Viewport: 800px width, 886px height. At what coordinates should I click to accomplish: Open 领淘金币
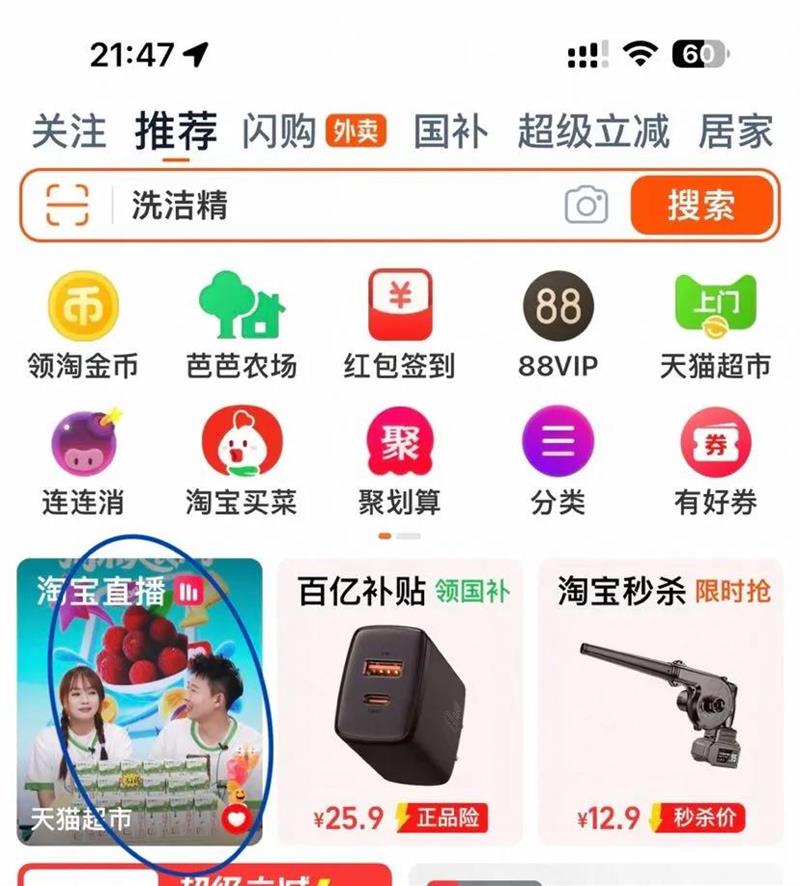pyautogui.click(x=83, y=325)
